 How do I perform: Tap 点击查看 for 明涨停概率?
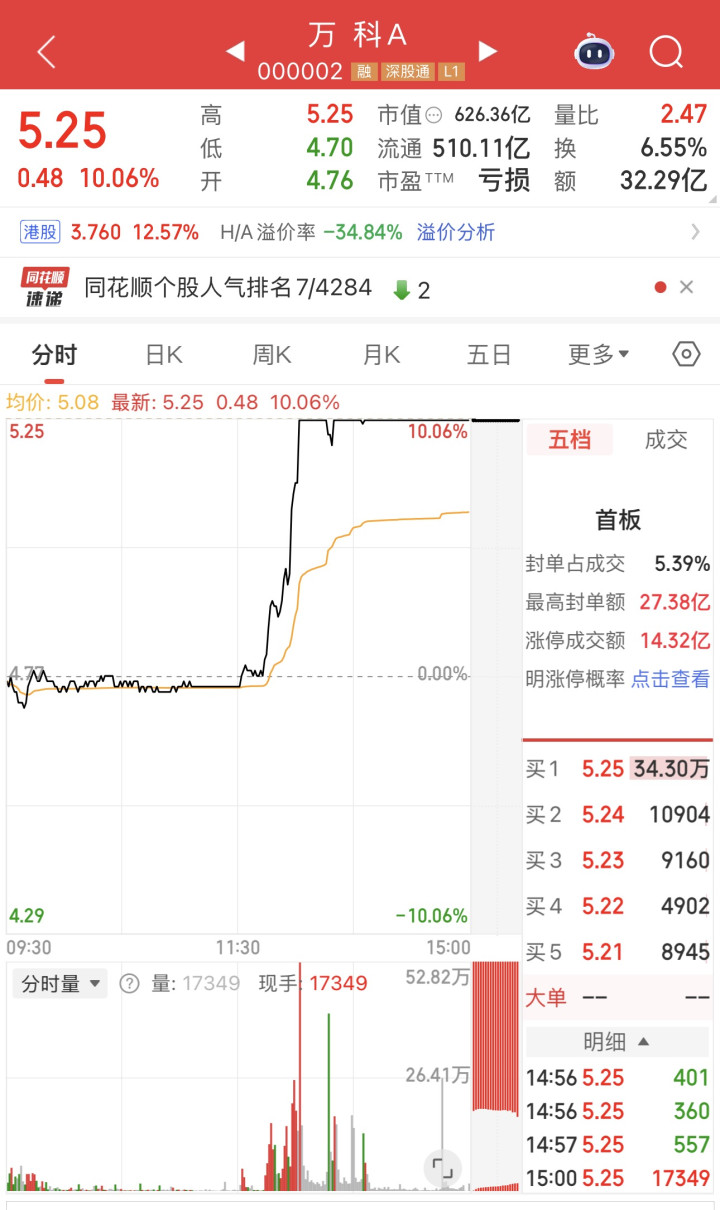tap(670, 679)
